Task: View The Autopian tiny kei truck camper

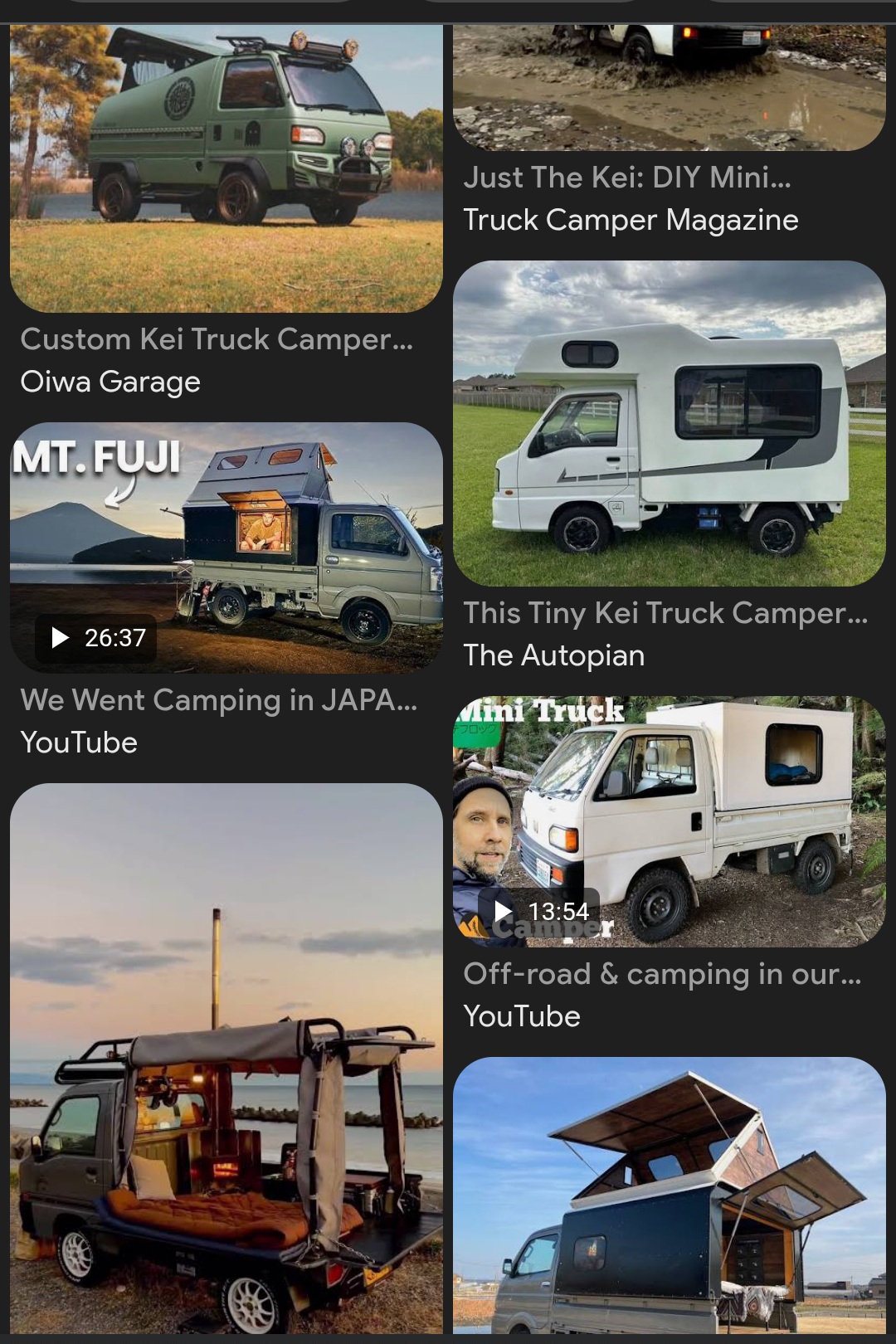Action: tap(669, 423)
